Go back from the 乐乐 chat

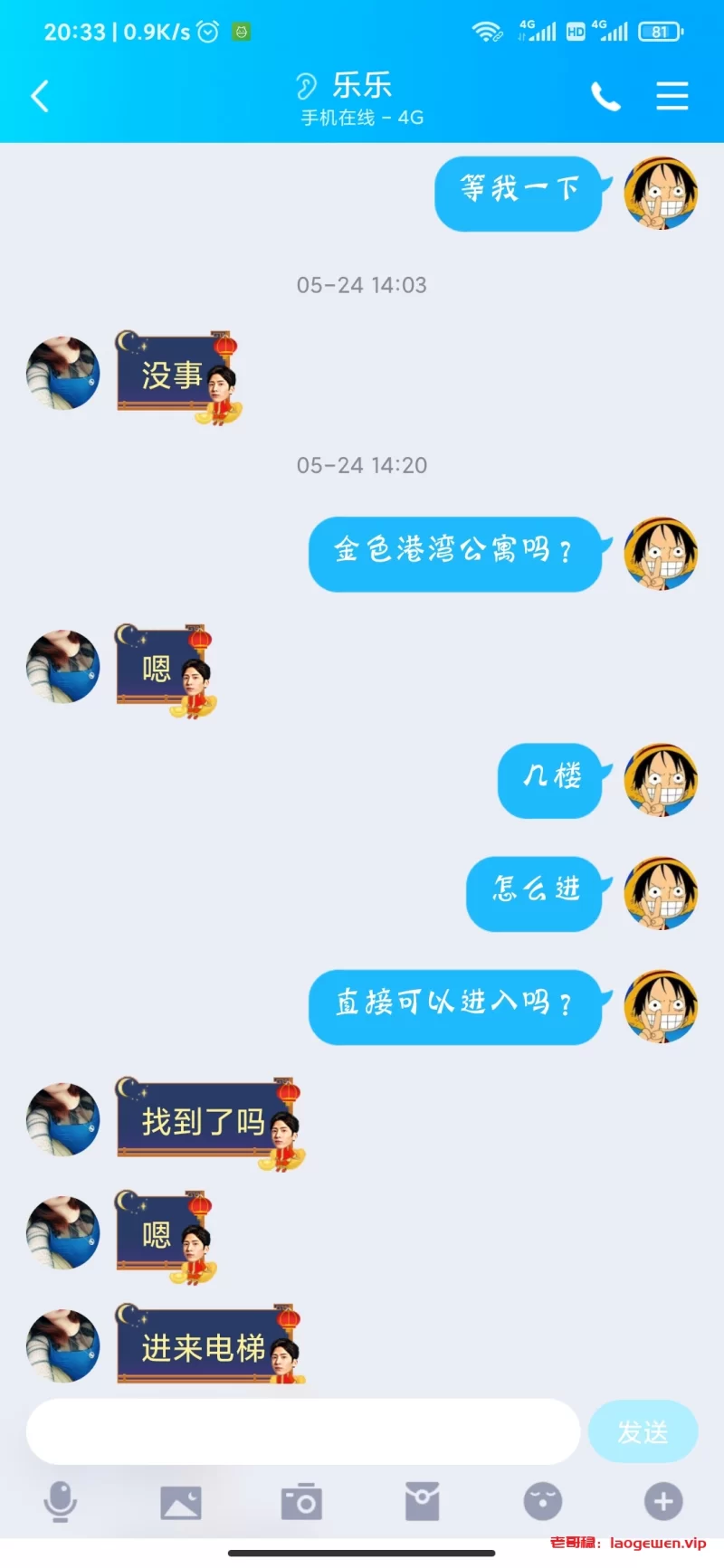tap(40, 96)
